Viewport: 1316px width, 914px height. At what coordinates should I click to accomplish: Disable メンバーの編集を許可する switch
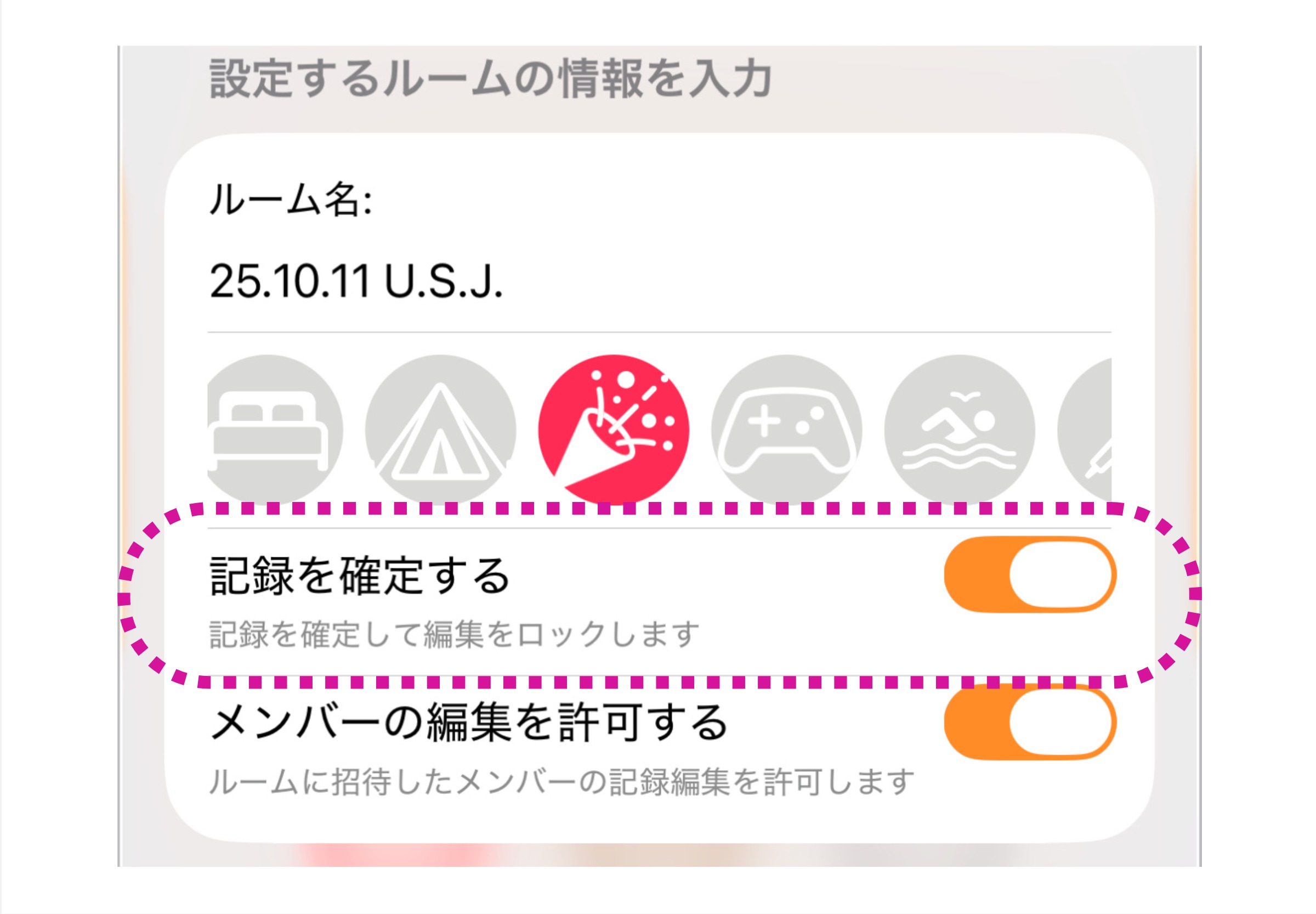(1029, 722)
